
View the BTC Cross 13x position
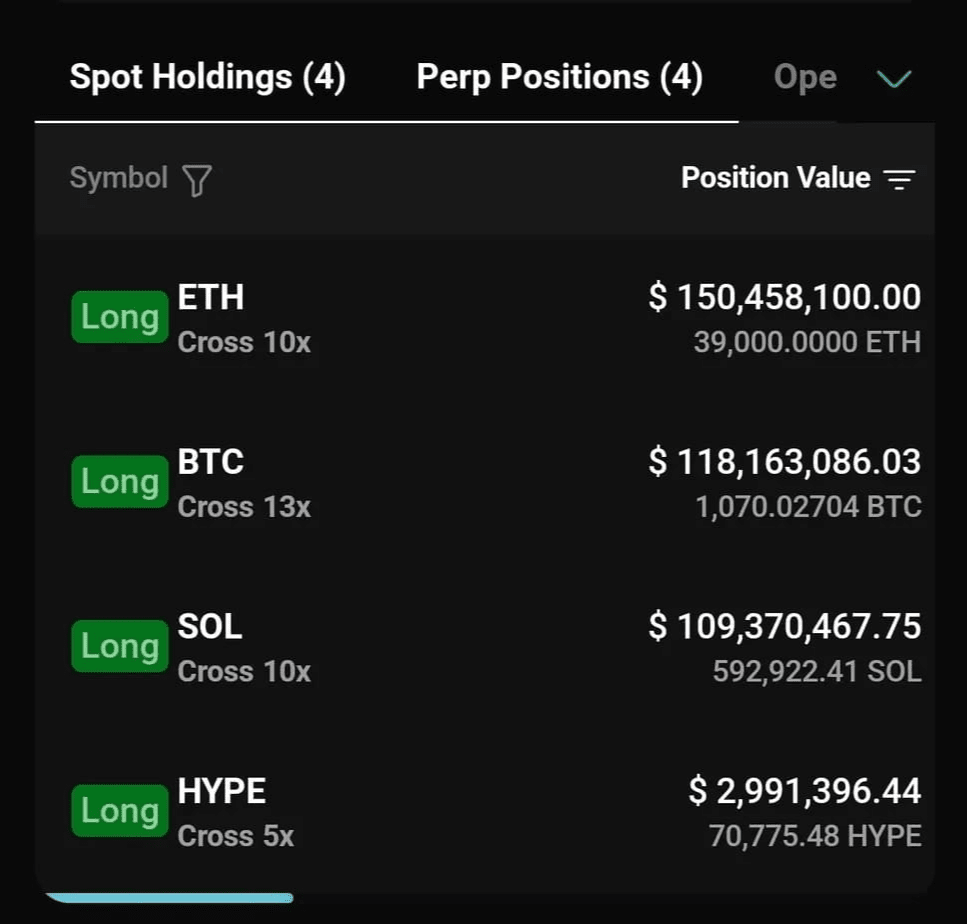tap(484, 483)
